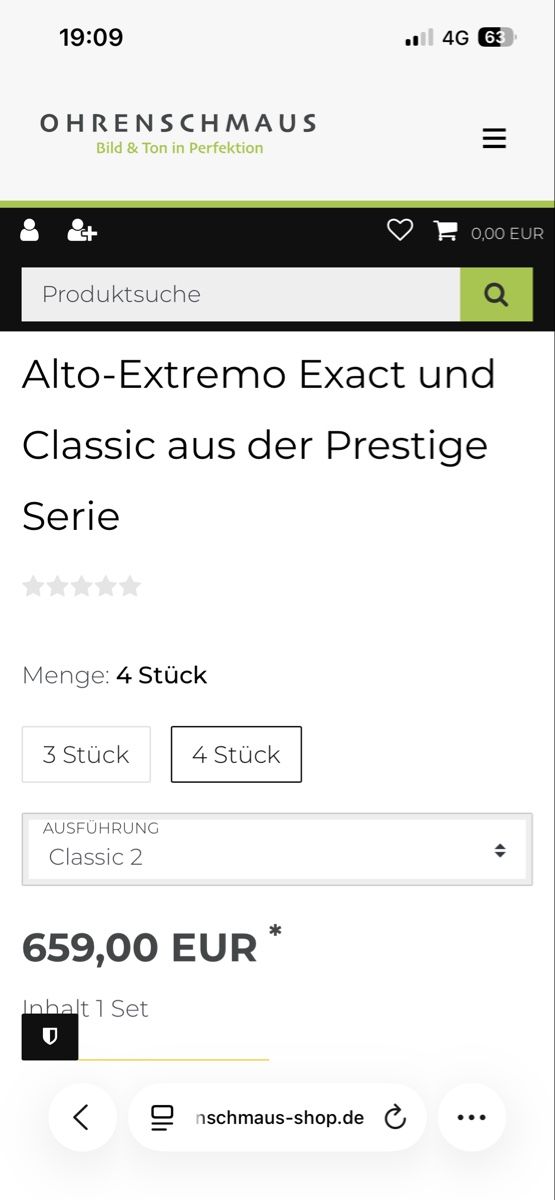Open the wishlist heart
Screen dimensions: 555x1200
pyautogui.click(x=400, y=231)
